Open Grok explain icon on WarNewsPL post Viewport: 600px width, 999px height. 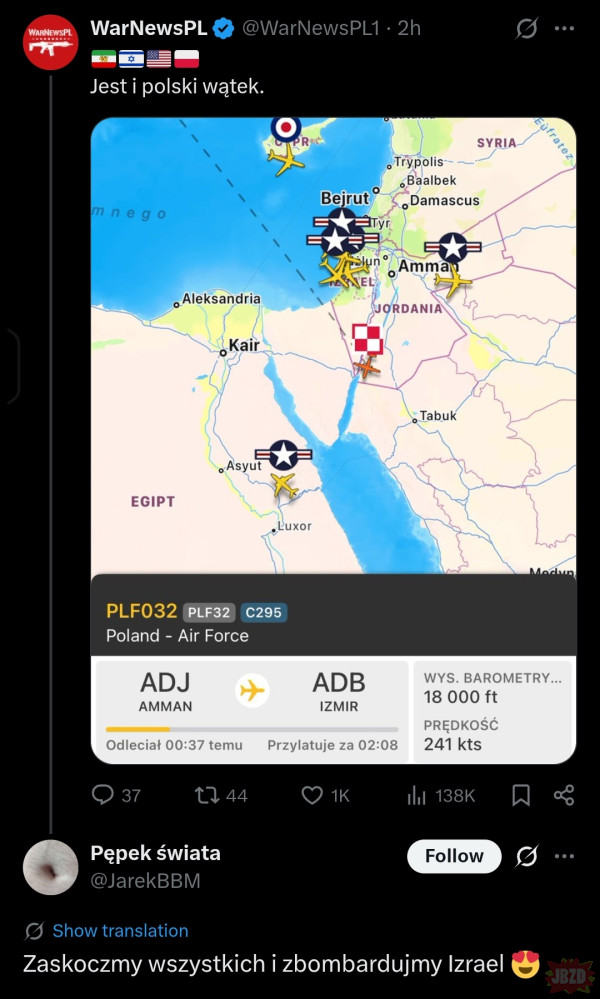[x=526, y=29]
